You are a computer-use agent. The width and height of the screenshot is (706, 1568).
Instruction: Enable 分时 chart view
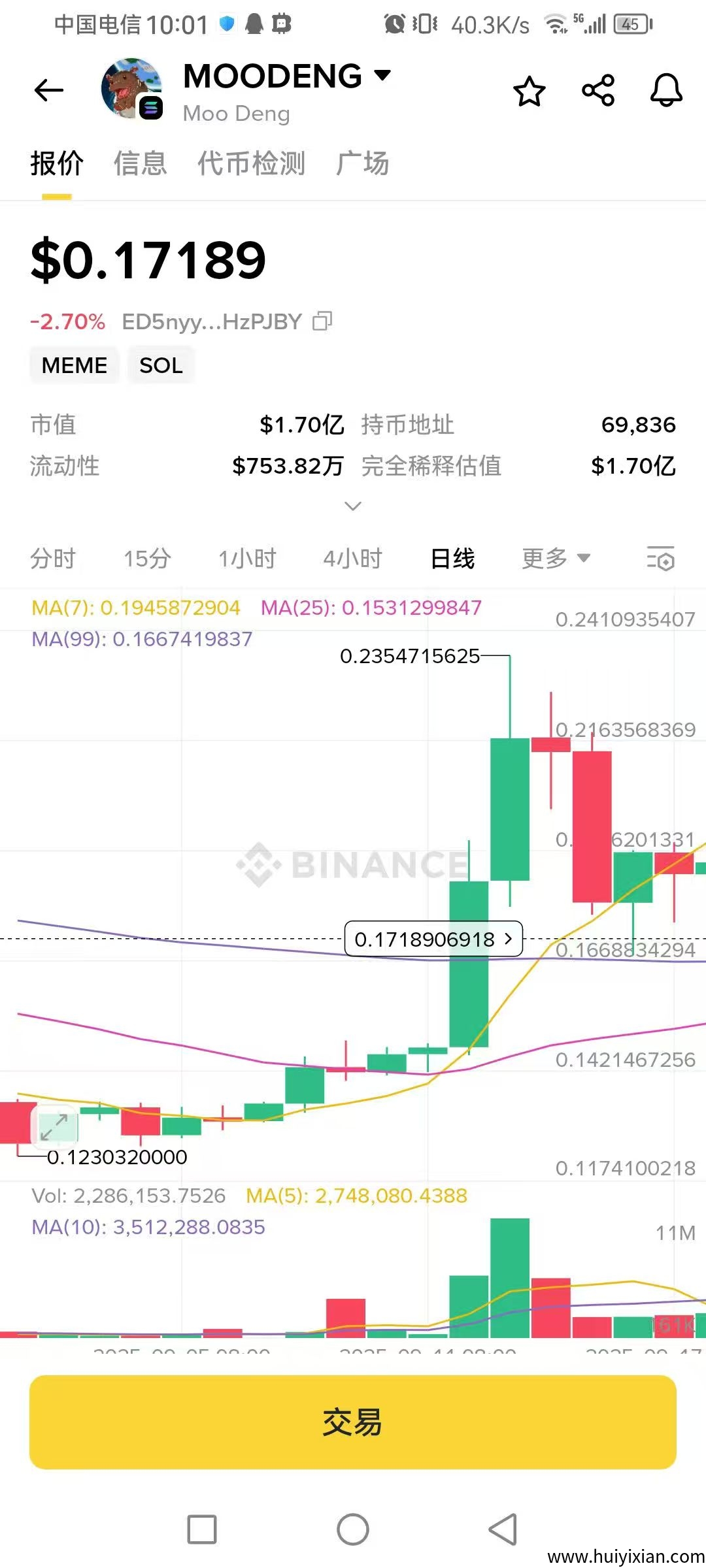(53, 559)
